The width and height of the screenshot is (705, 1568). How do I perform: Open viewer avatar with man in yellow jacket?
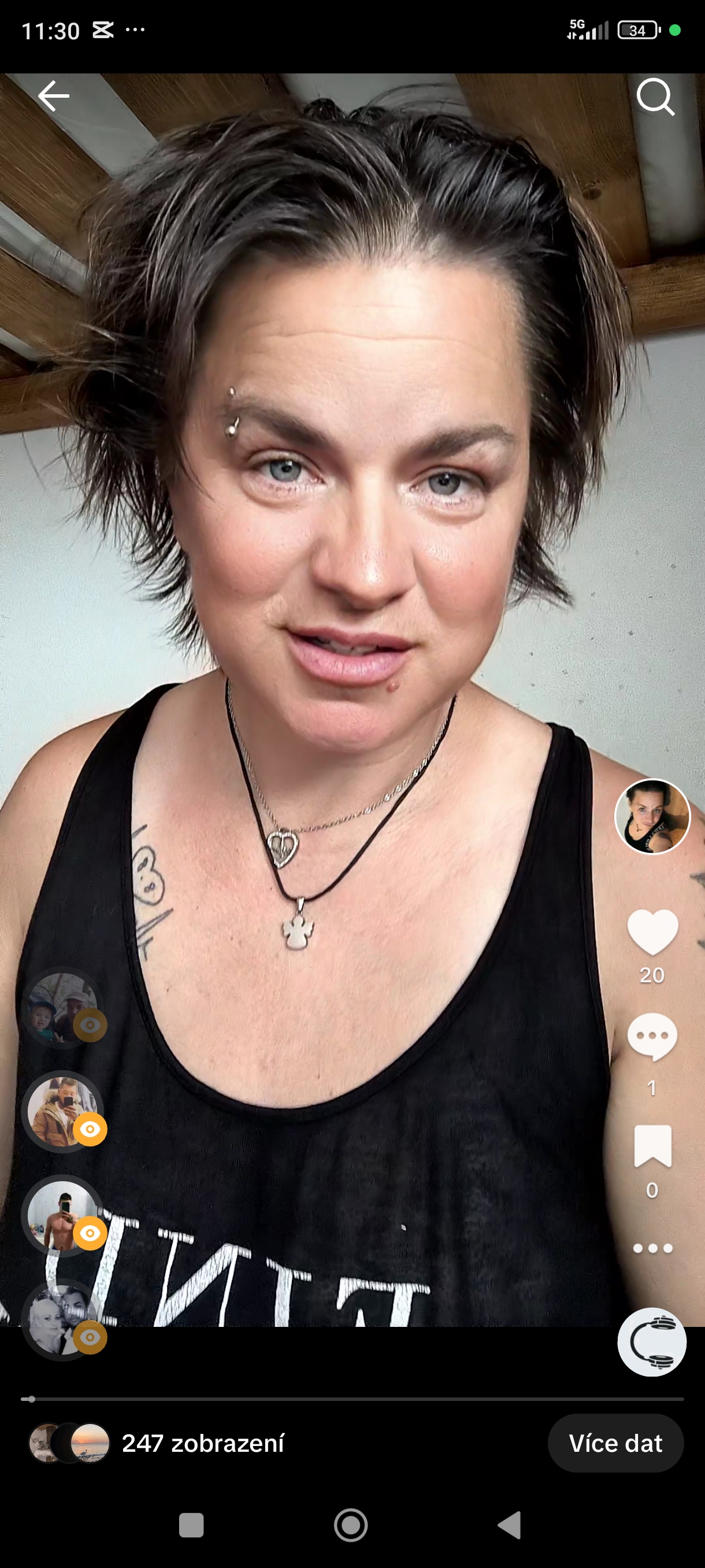[x=62, y=1111]
